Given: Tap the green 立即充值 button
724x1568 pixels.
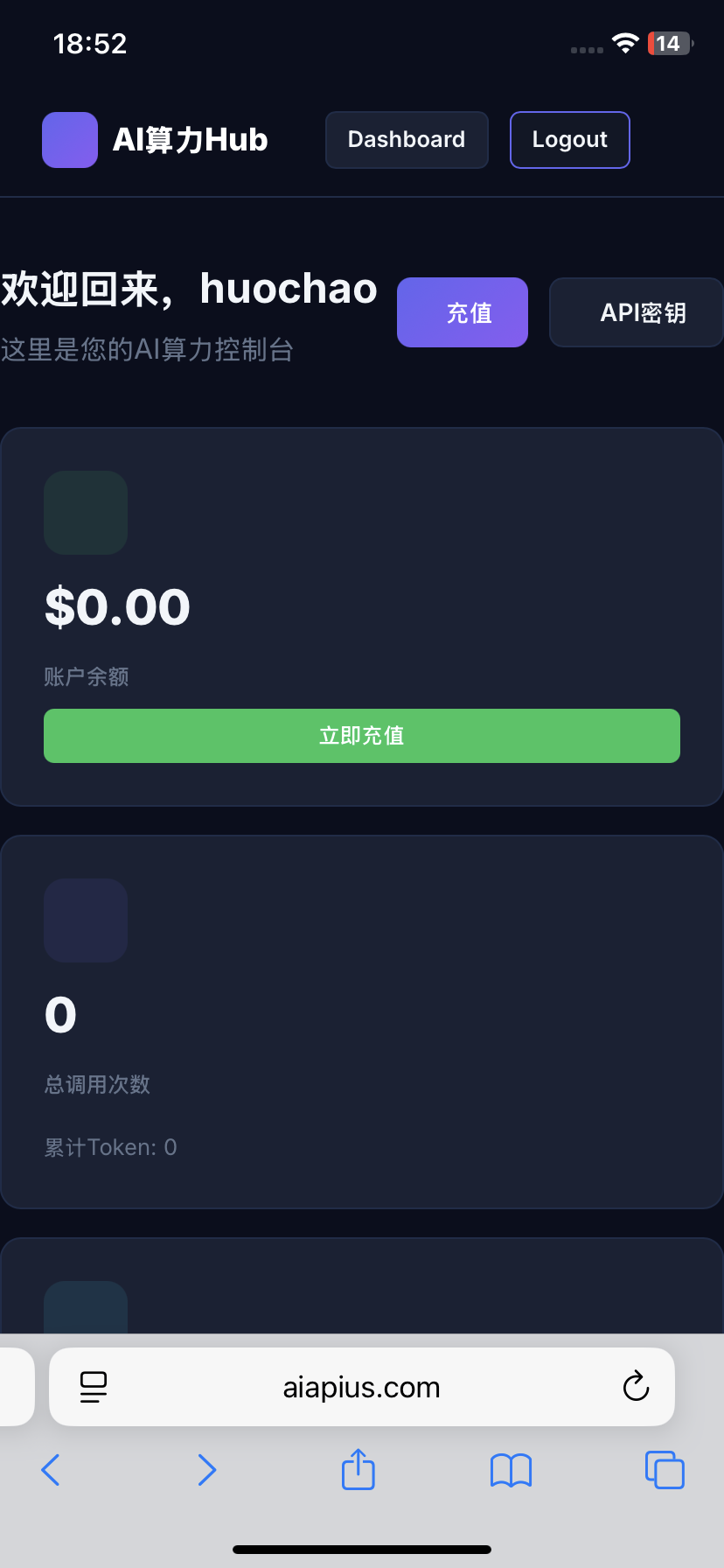Looking at the screenshot, I should point(362,736).
